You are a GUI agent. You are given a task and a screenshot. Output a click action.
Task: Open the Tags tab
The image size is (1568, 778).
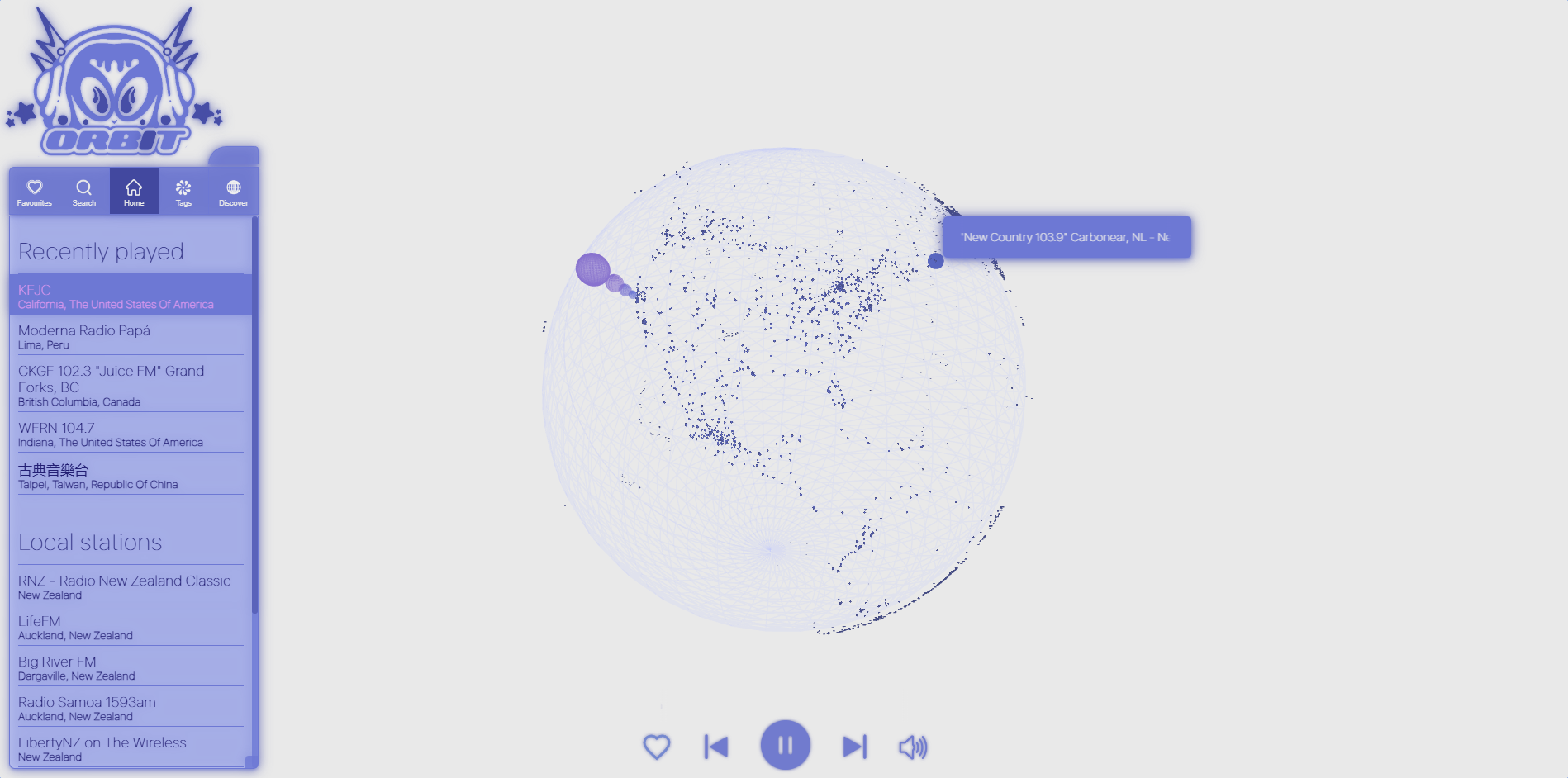point(183,192)
